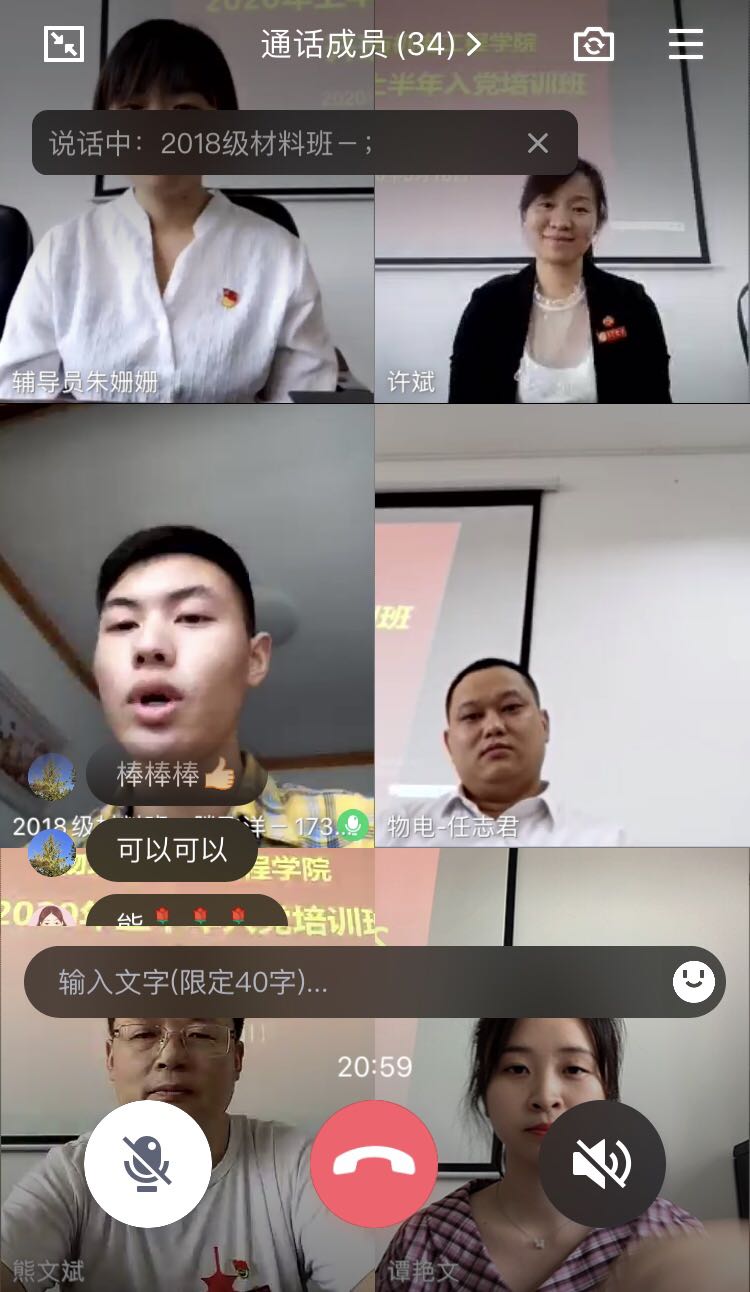The image size is (750, 1292).
Task: Toggle sound off with the speaker button
Action: pos(601,1164)
